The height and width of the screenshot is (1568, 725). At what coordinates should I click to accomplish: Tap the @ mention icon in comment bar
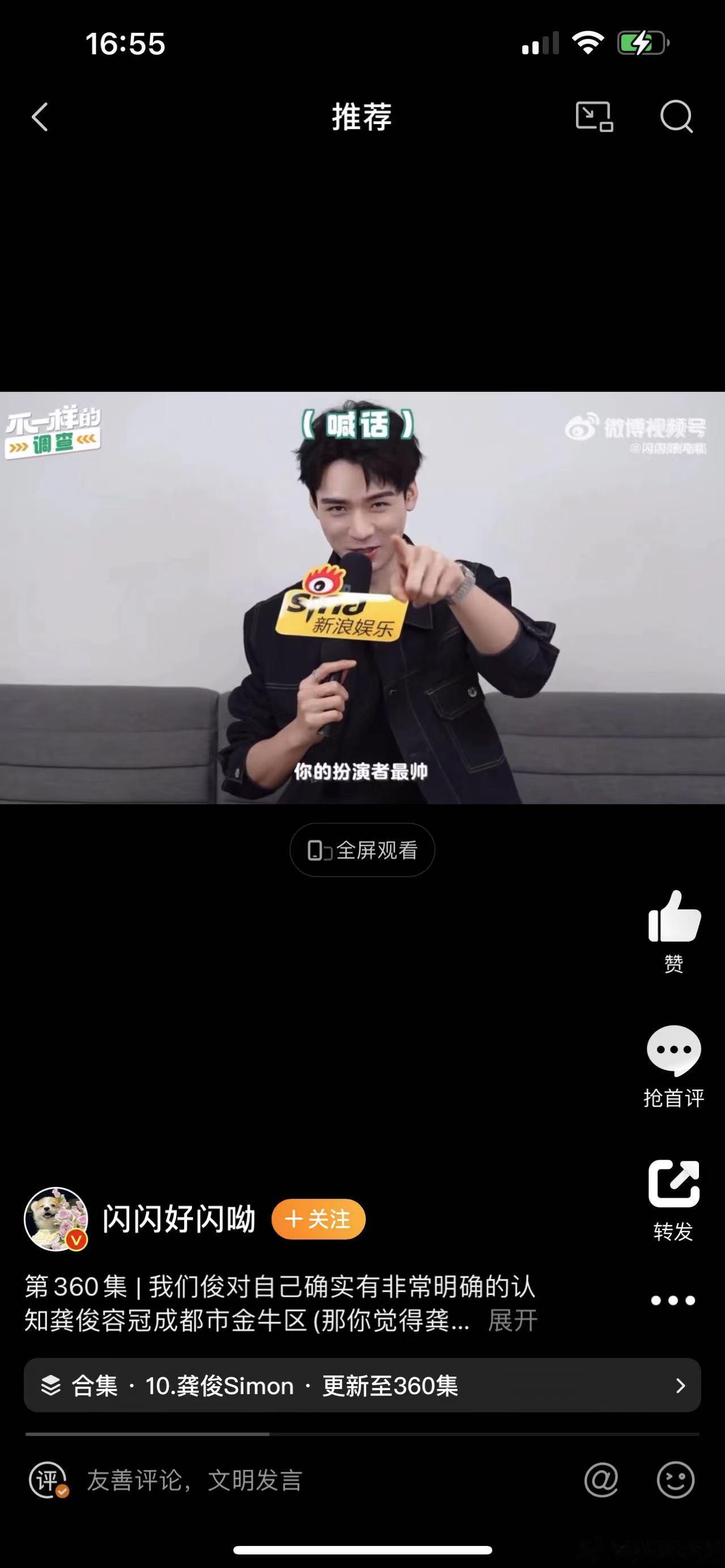click(x=603, y=1480)
